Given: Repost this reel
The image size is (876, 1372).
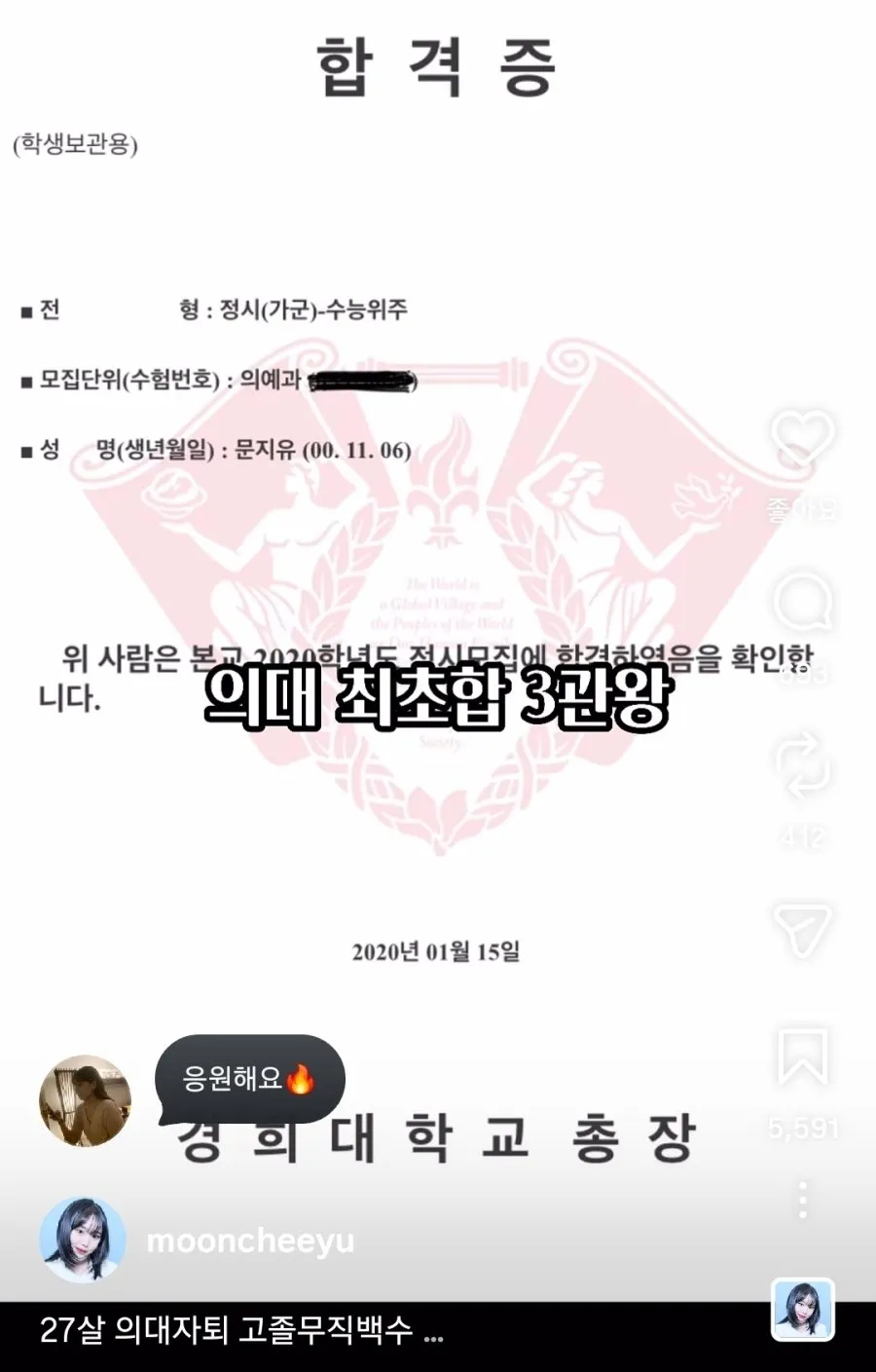Looking at the screenshot, I should pos(802,766).
